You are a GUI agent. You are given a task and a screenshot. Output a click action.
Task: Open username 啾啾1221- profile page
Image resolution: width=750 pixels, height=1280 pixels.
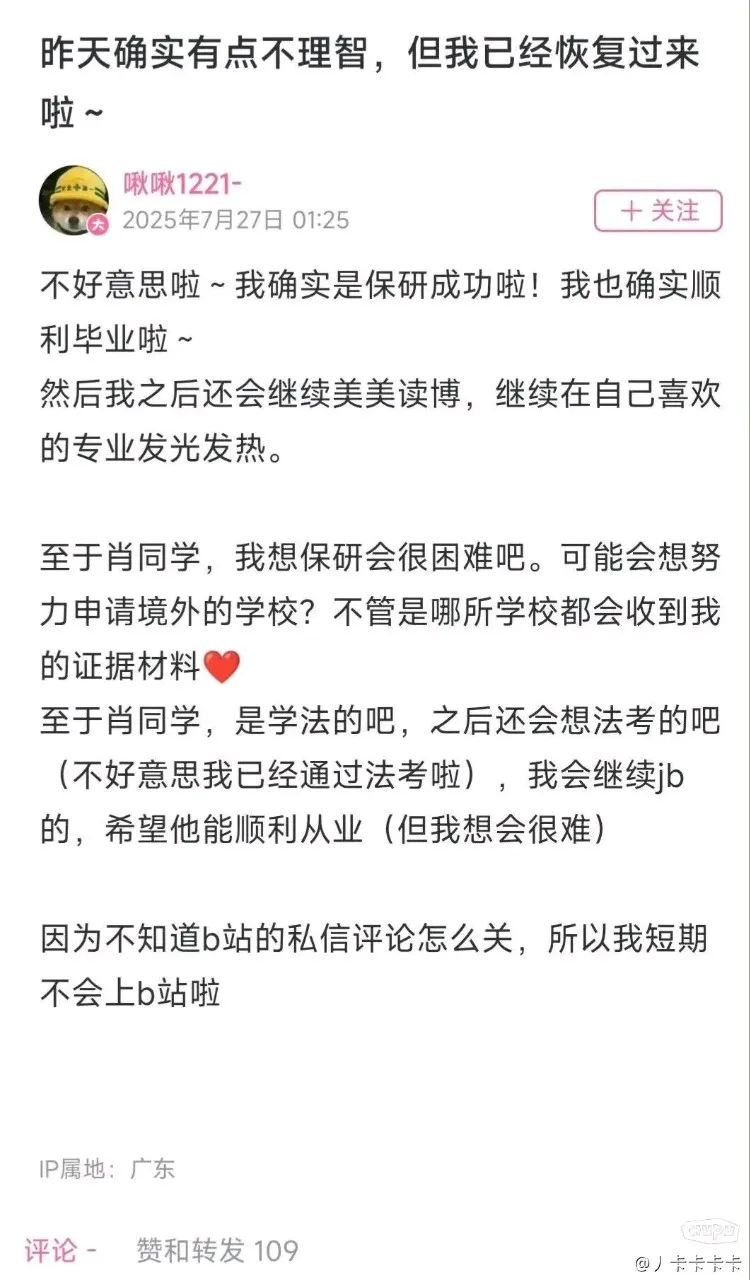tap(183, 183)
